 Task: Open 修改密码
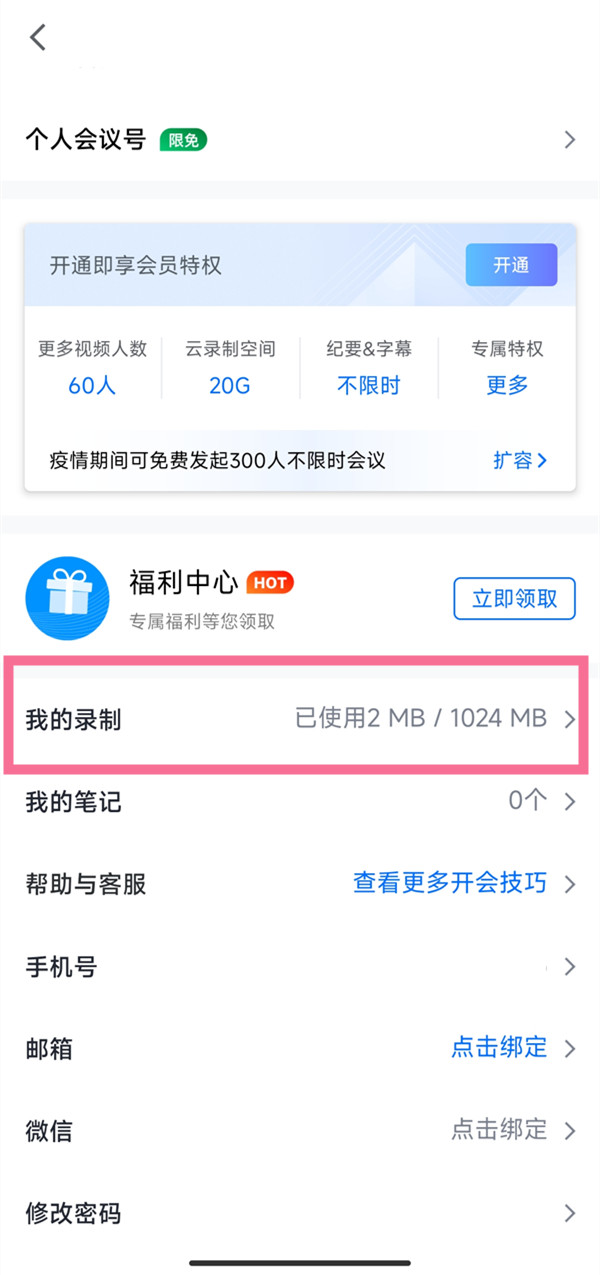pyautogui.click(x=300, y=1214)
